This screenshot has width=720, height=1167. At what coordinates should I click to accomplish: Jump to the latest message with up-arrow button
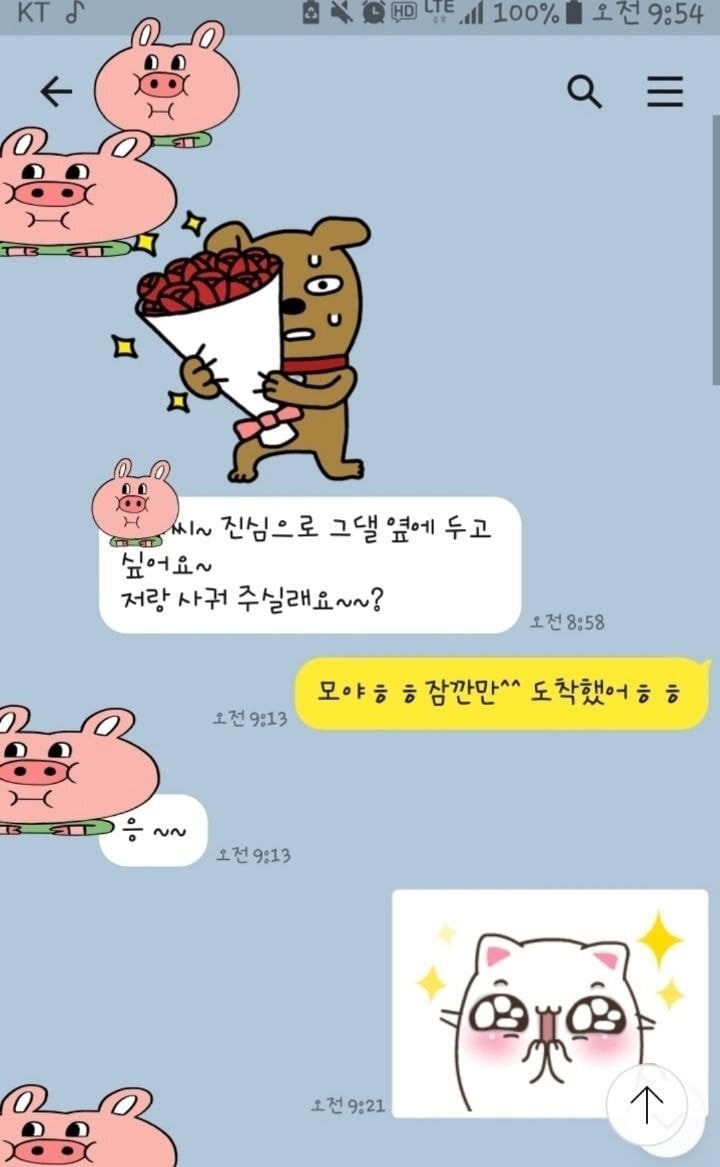click(647, 1104)
